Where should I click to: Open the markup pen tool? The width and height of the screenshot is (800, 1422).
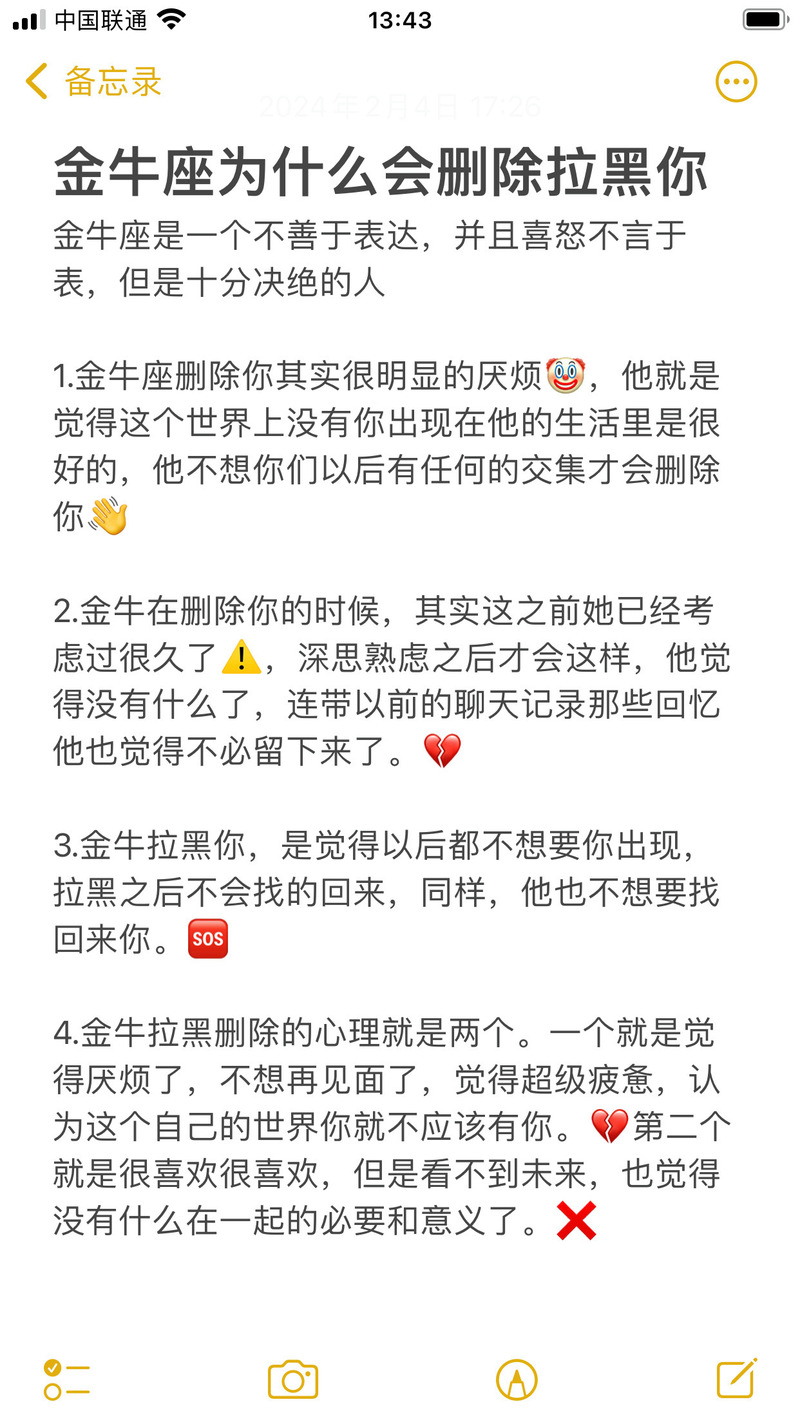[x=516, y=1380]
